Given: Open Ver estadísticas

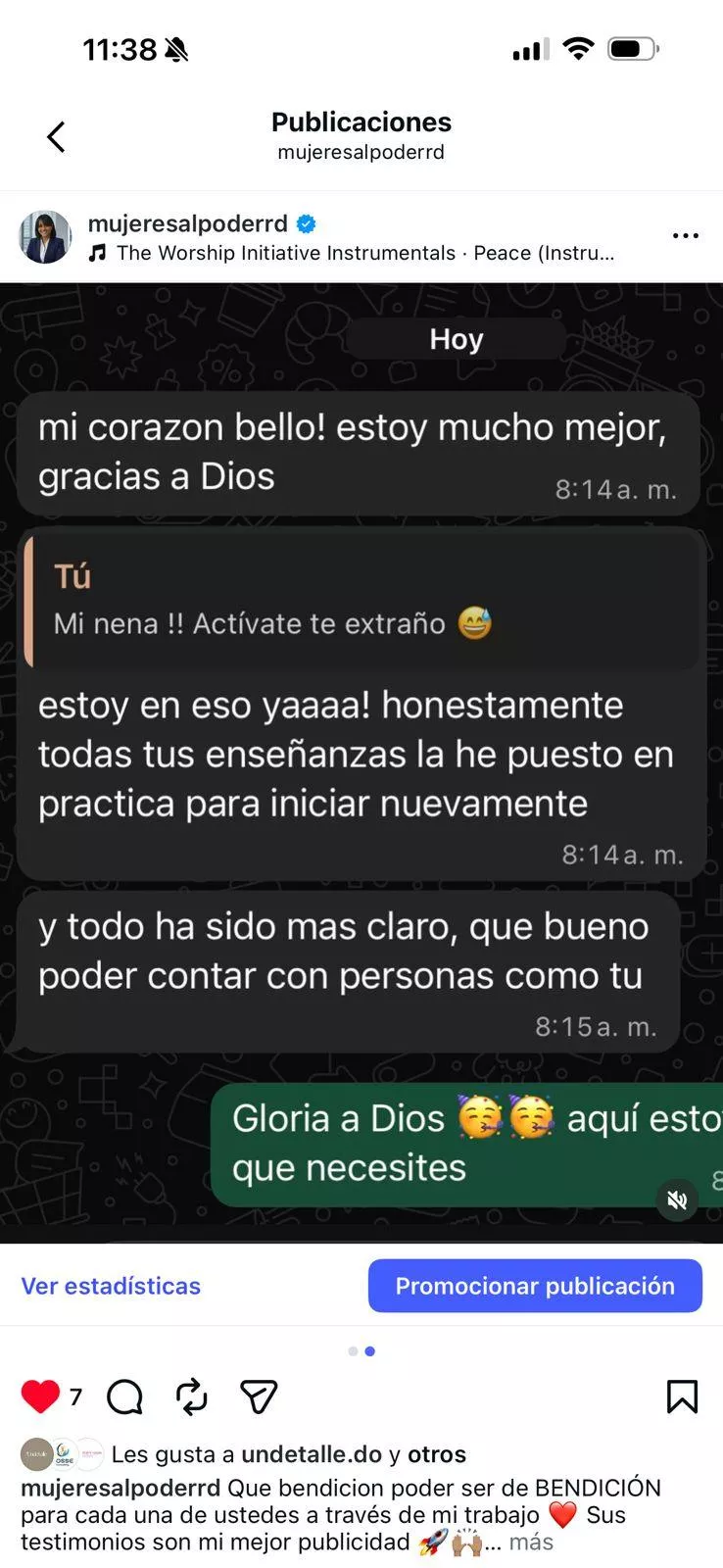Looking at the screenshot, I should [111, 1286].
